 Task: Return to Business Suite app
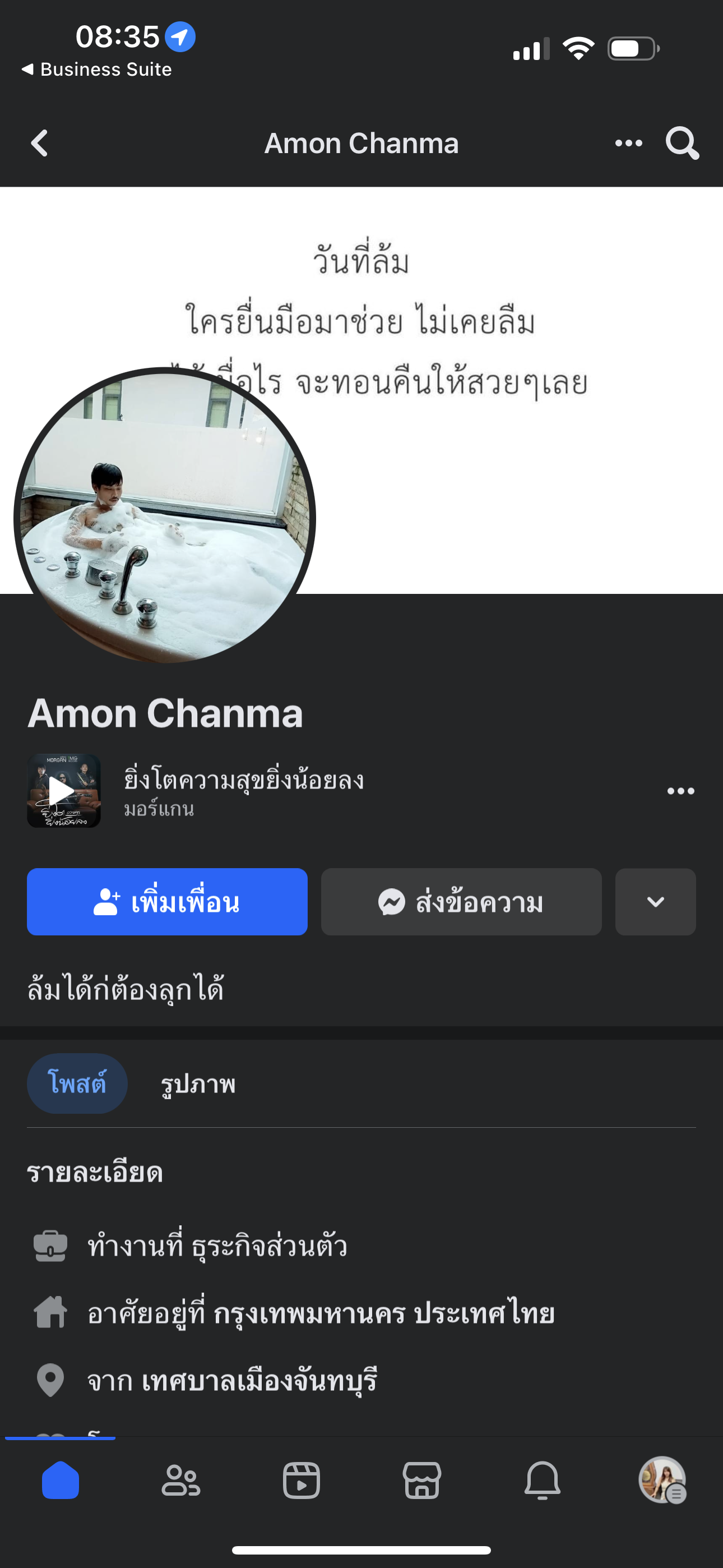click(x=98, y=70)
